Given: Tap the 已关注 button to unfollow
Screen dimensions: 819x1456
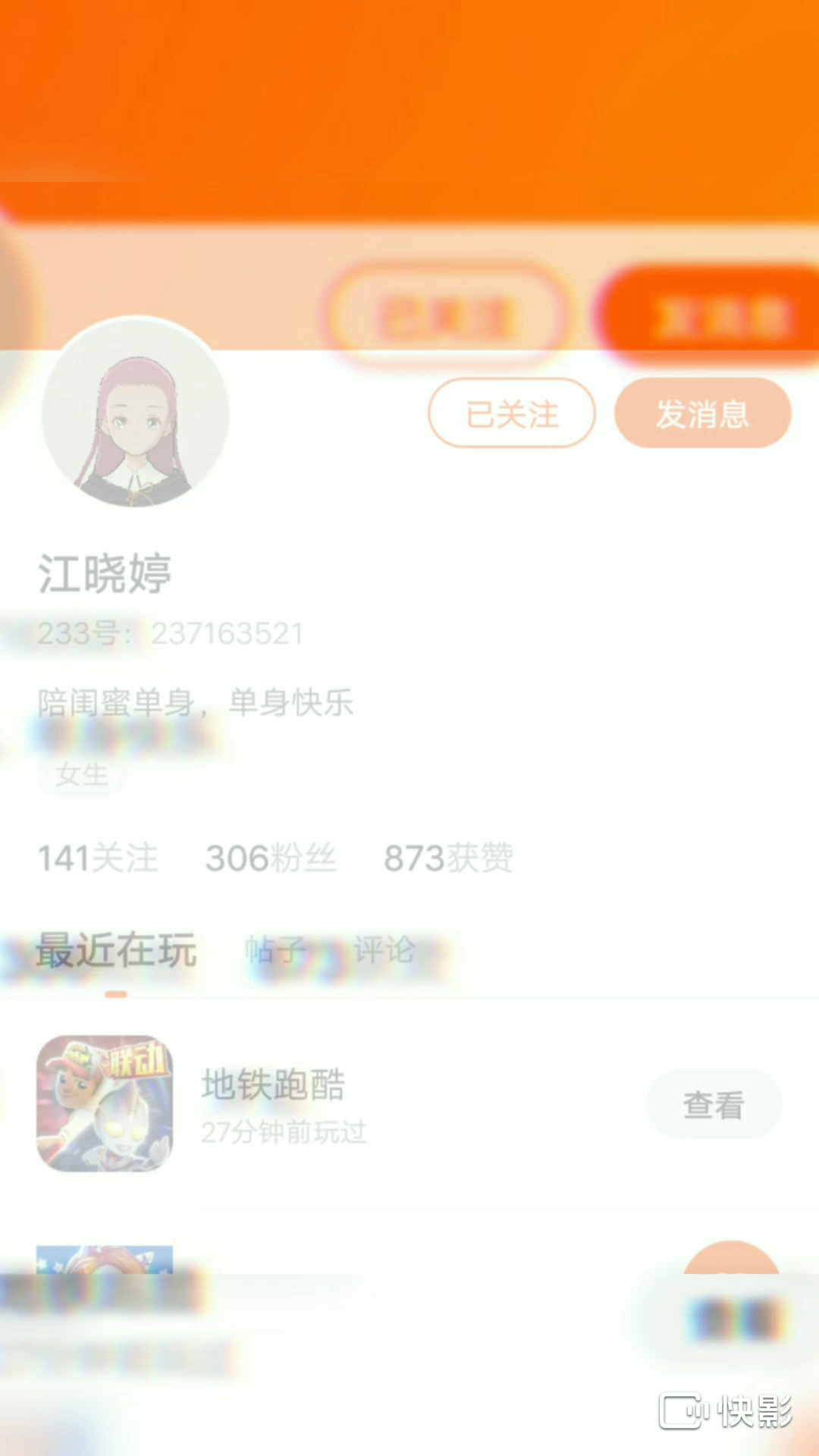Looking at the screenshot, I should tap(512, 413).
